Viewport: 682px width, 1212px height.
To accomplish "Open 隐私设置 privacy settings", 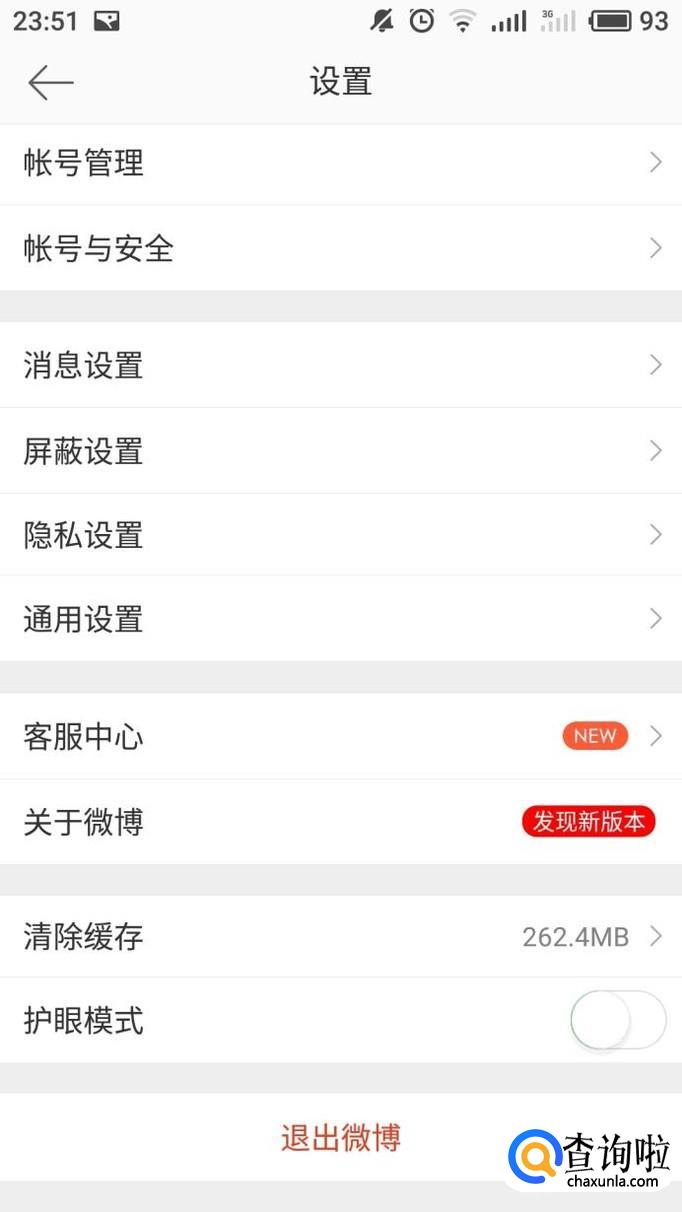I will point(340,535).
